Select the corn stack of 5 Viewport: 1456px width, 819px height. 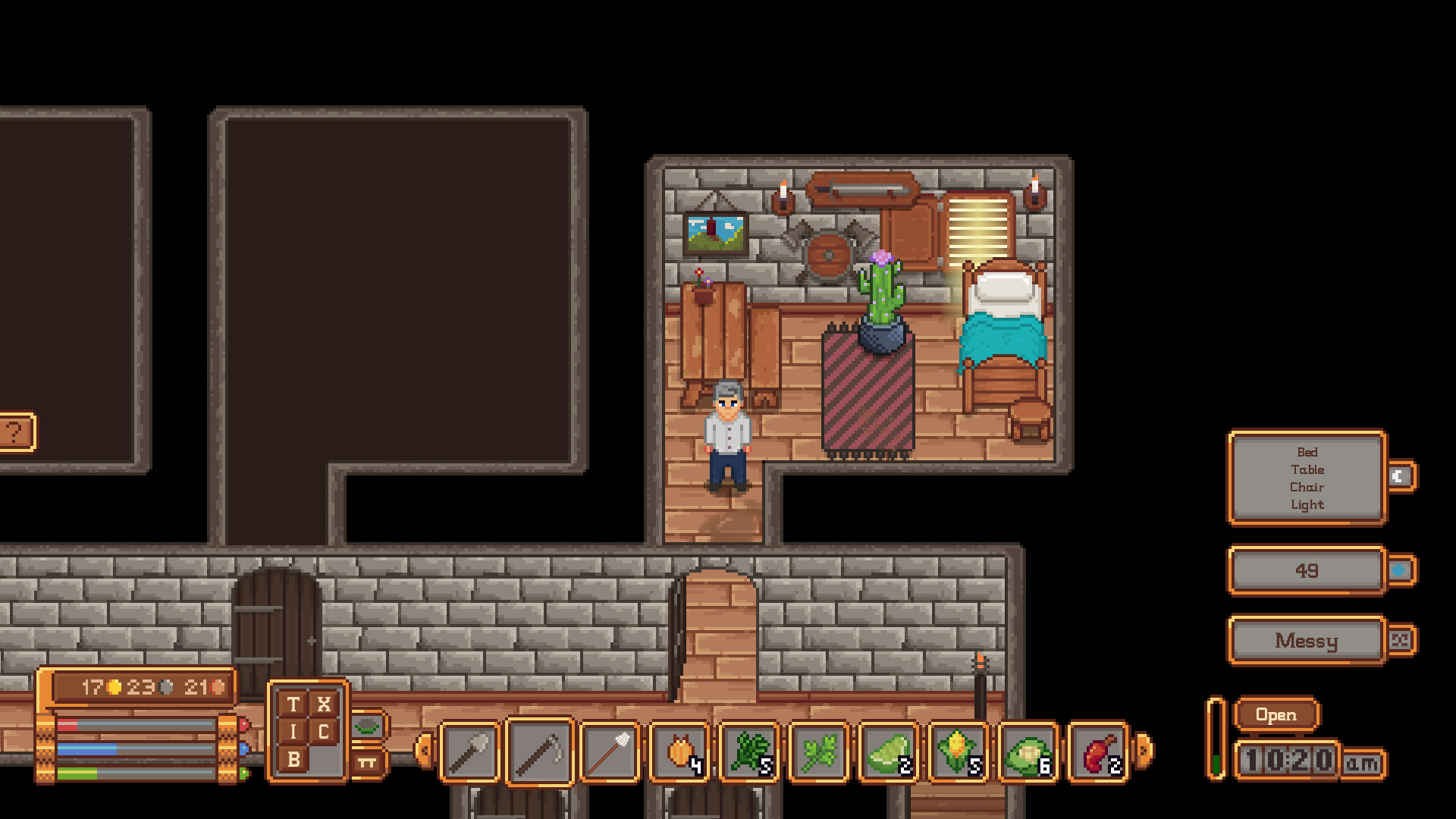click(958, 752)
